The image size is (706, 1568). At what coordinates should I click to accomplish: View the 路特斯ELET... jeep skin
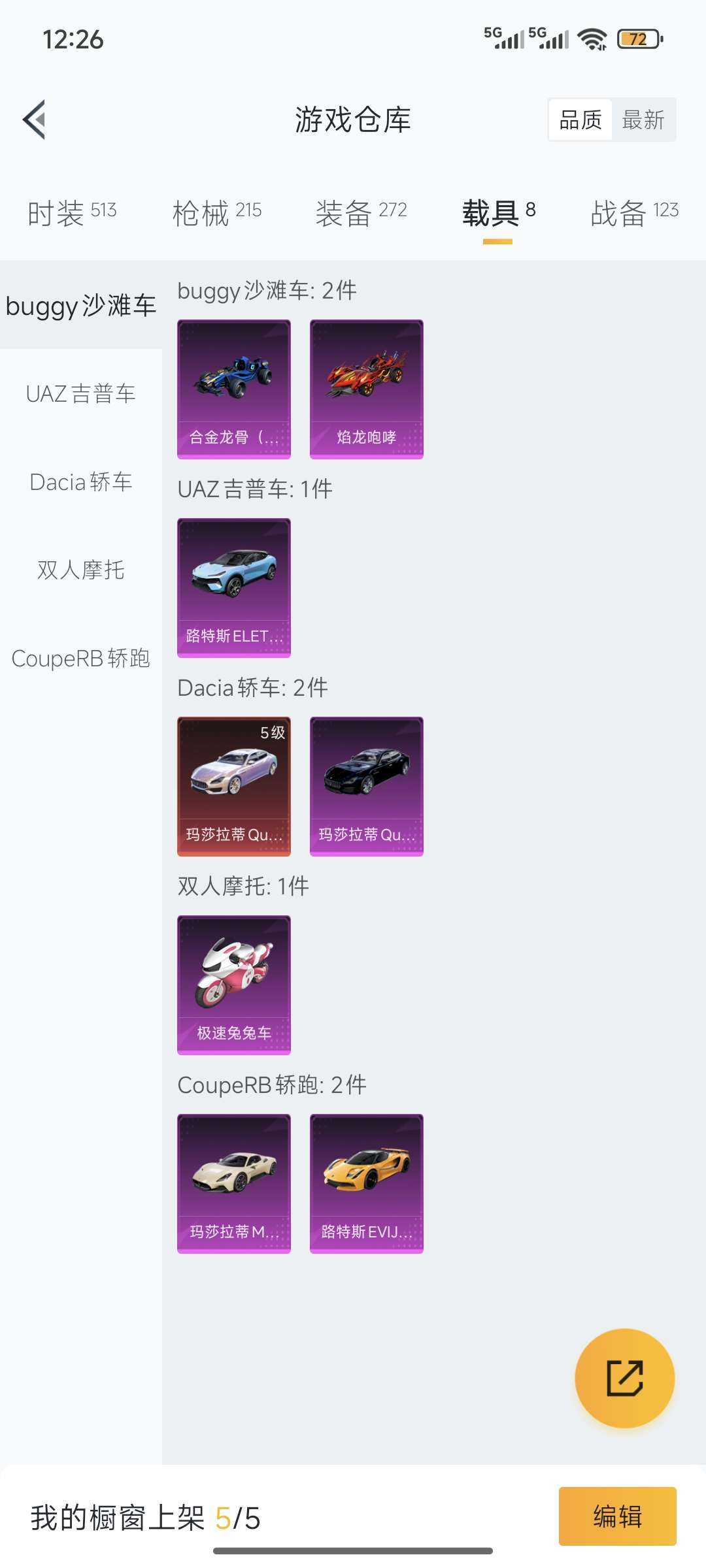click(x=234, y=588)
